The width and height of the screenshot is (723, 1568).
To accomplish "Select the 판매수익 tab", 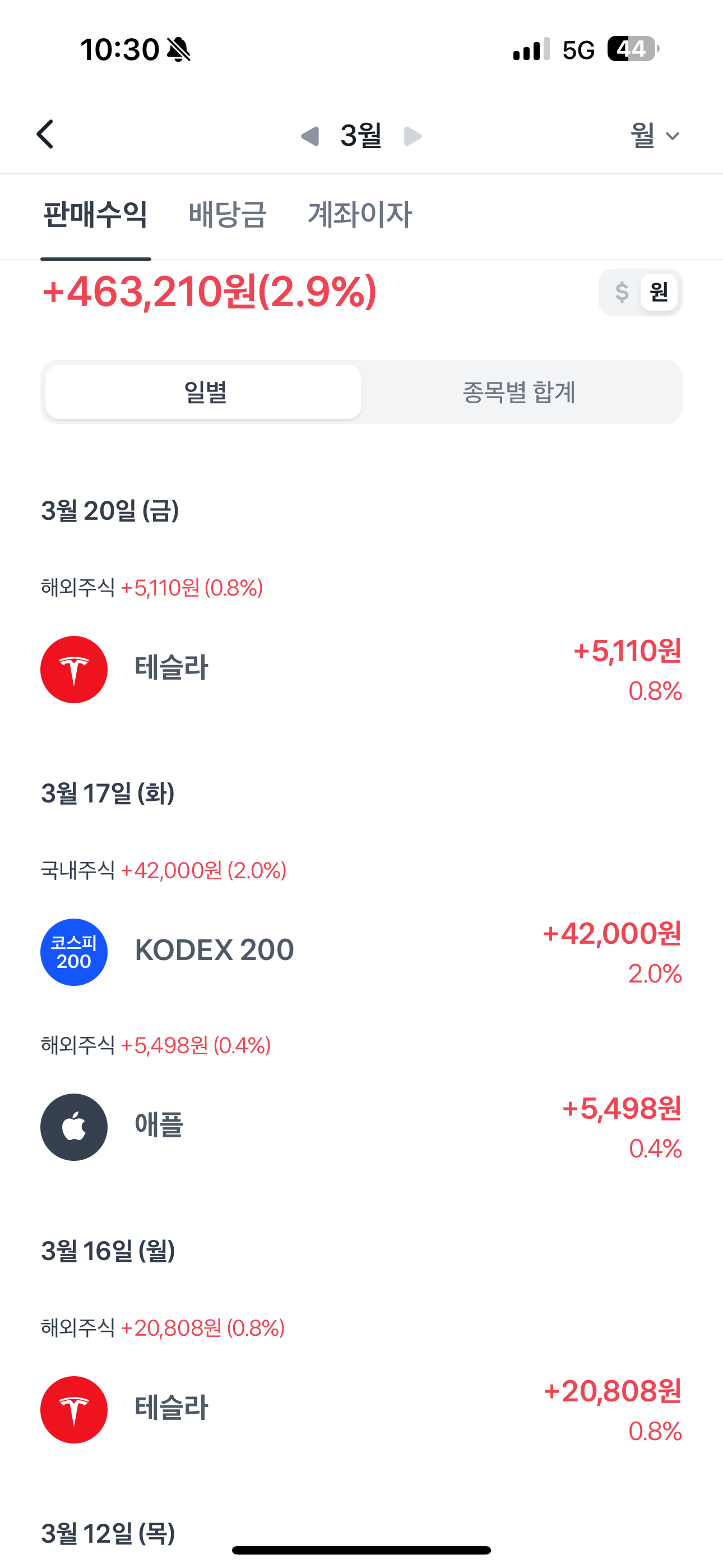I will (95, 214).
